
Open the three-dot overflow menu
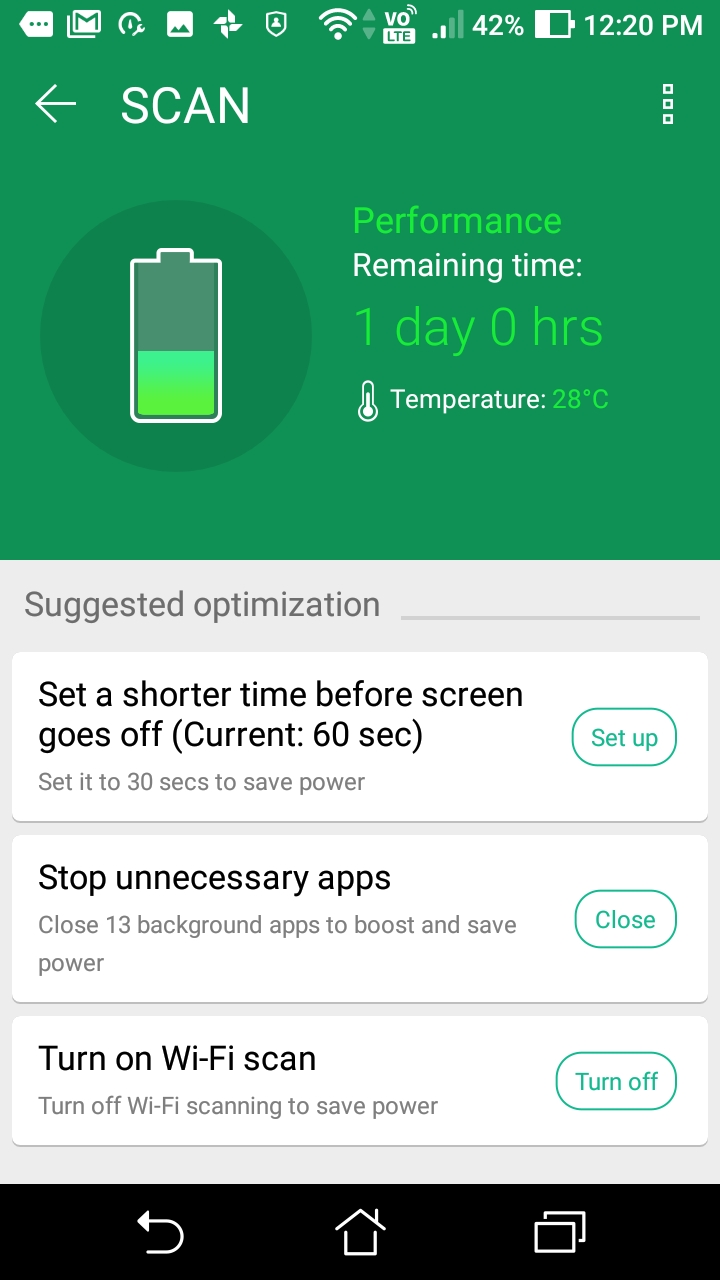pyautogui.click(x=668, y=105)
